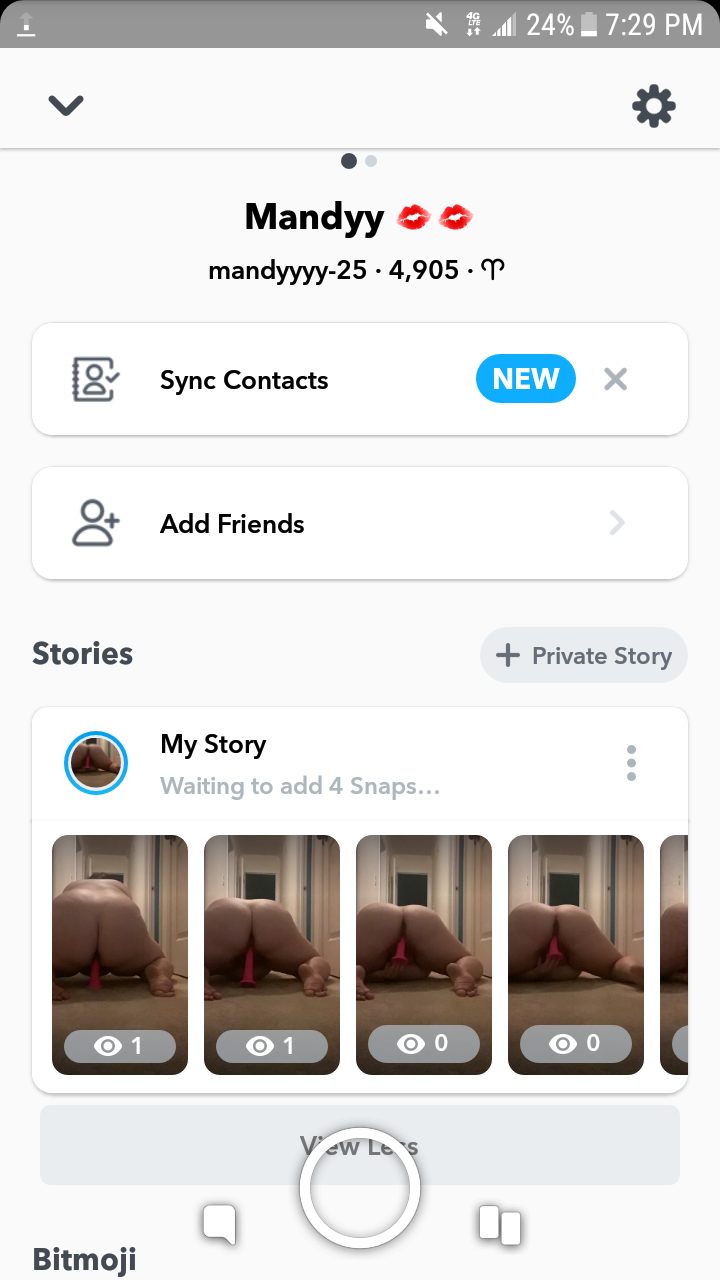Open the three-dot menu on My Story

[631, 762]
